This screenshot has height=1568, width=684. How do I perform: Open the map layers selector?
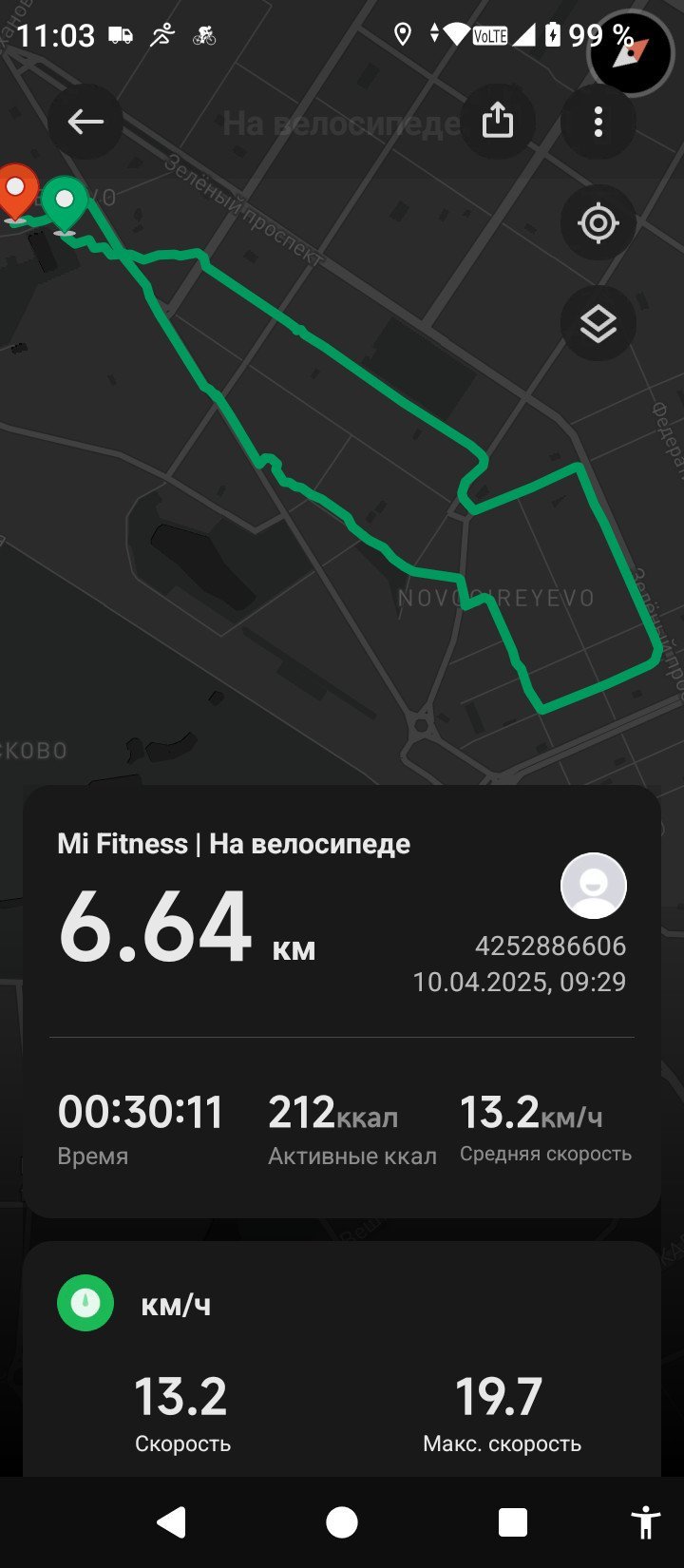[x=598, y=324]
